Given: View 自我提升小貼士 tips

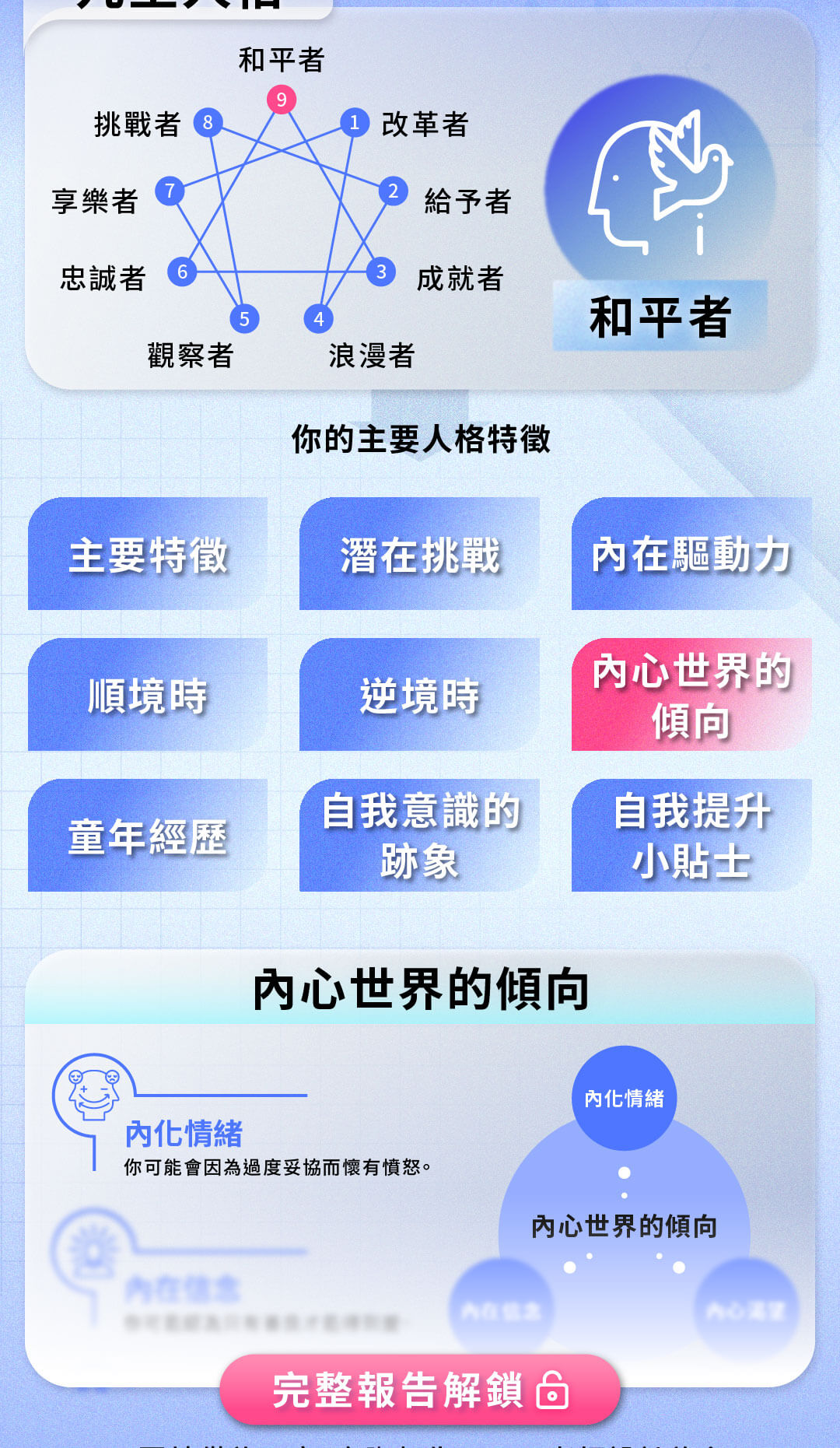Looking at the screenshot, I should tap(691, 836).
